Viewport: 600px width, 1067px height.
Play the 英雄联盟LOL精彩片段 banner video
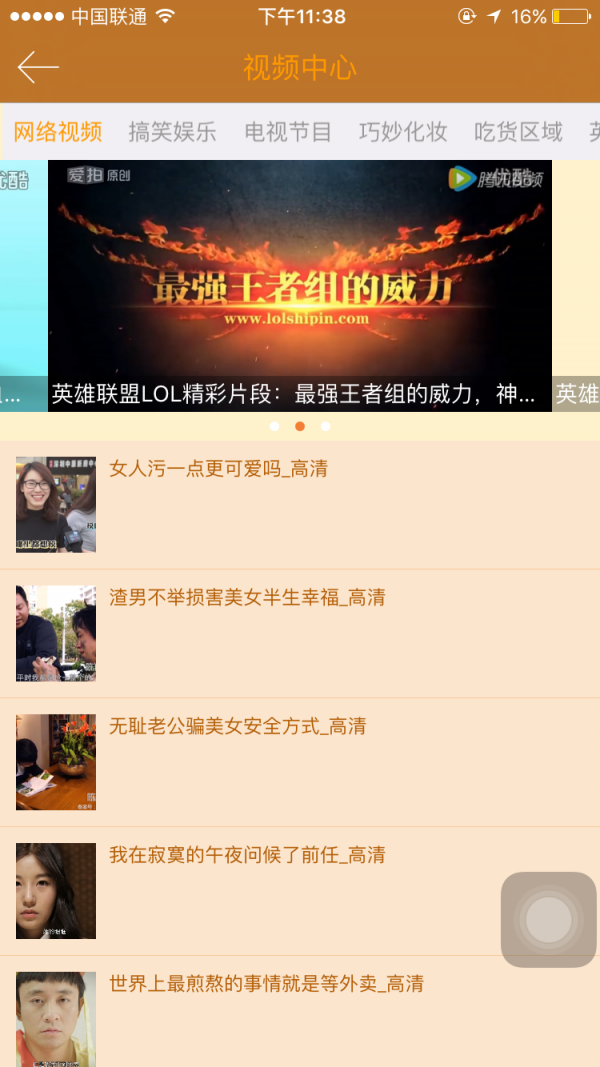pos(300,285)
